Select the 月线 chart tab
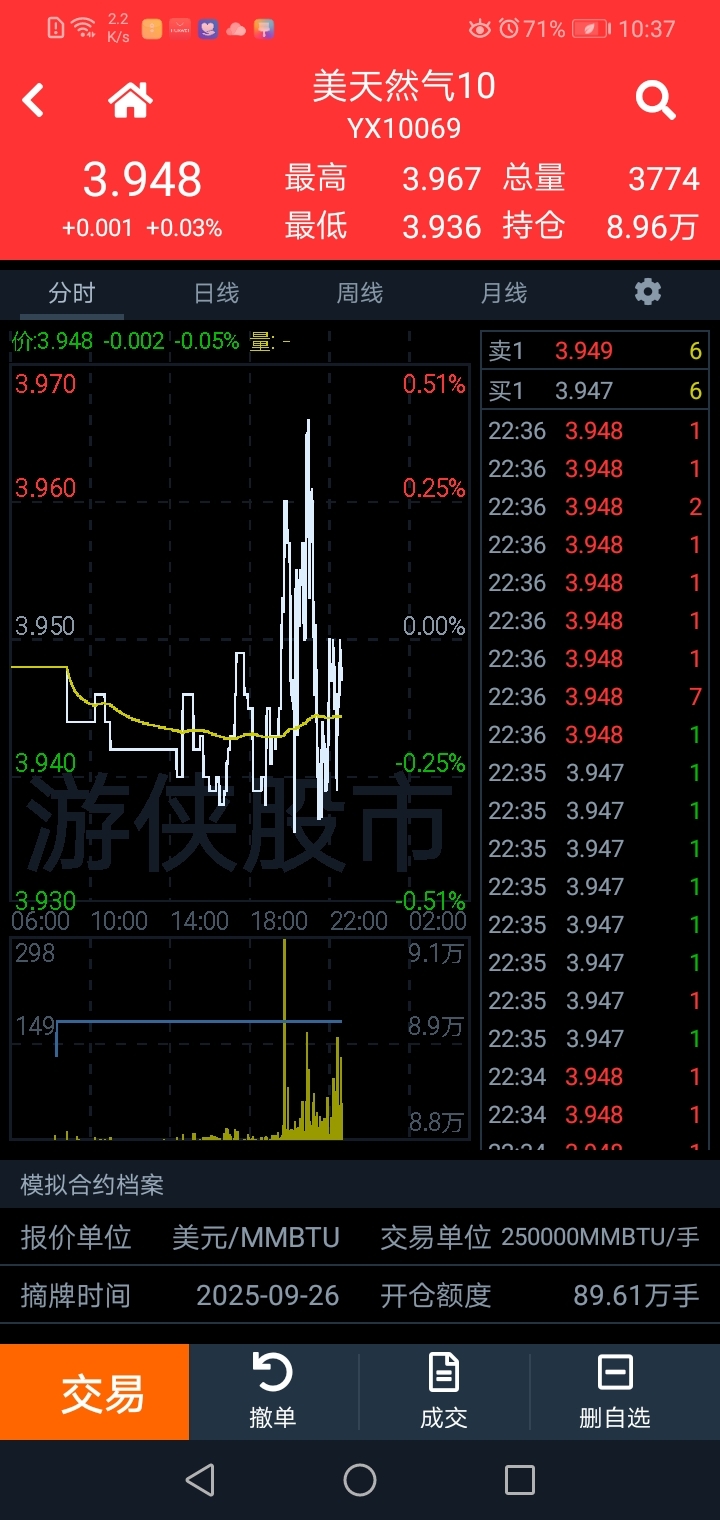This screenshot has width=720, height=1520. pyautogui.click(x=504, y=293)
